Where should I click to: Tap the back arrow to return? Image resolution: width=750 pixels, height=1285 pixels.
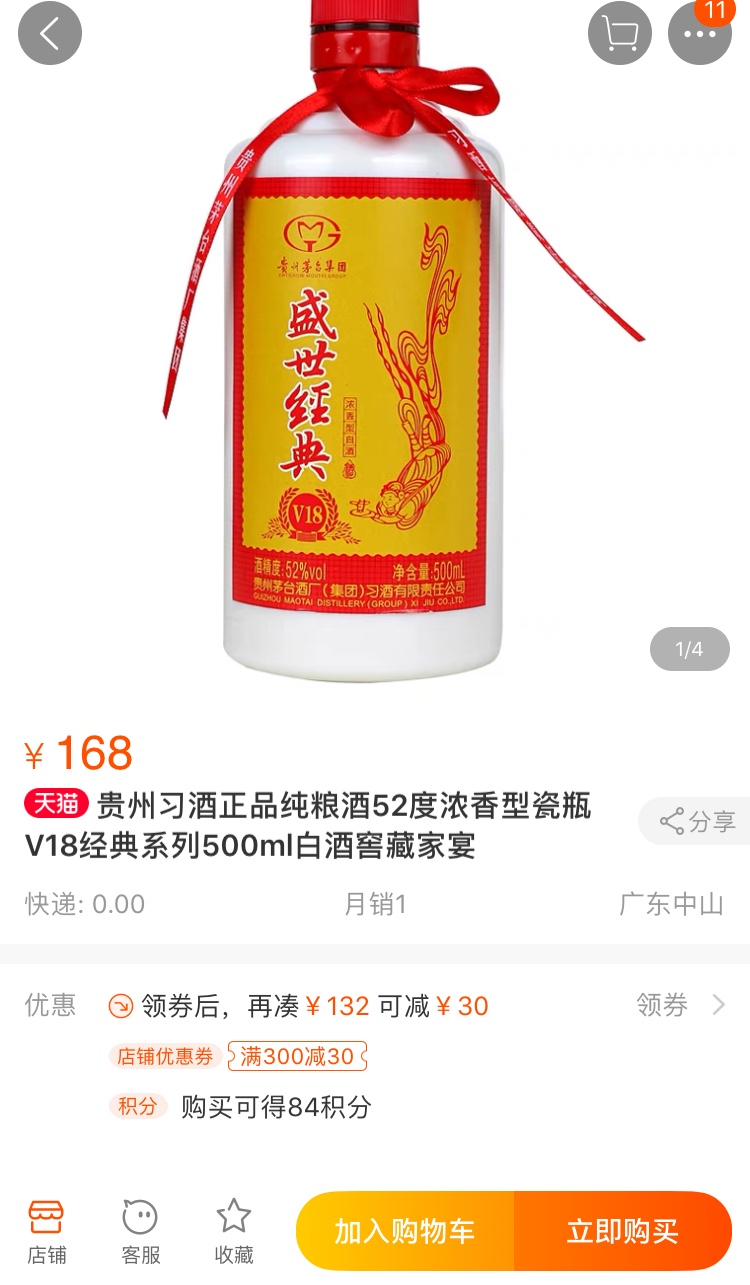click(50, 33)
